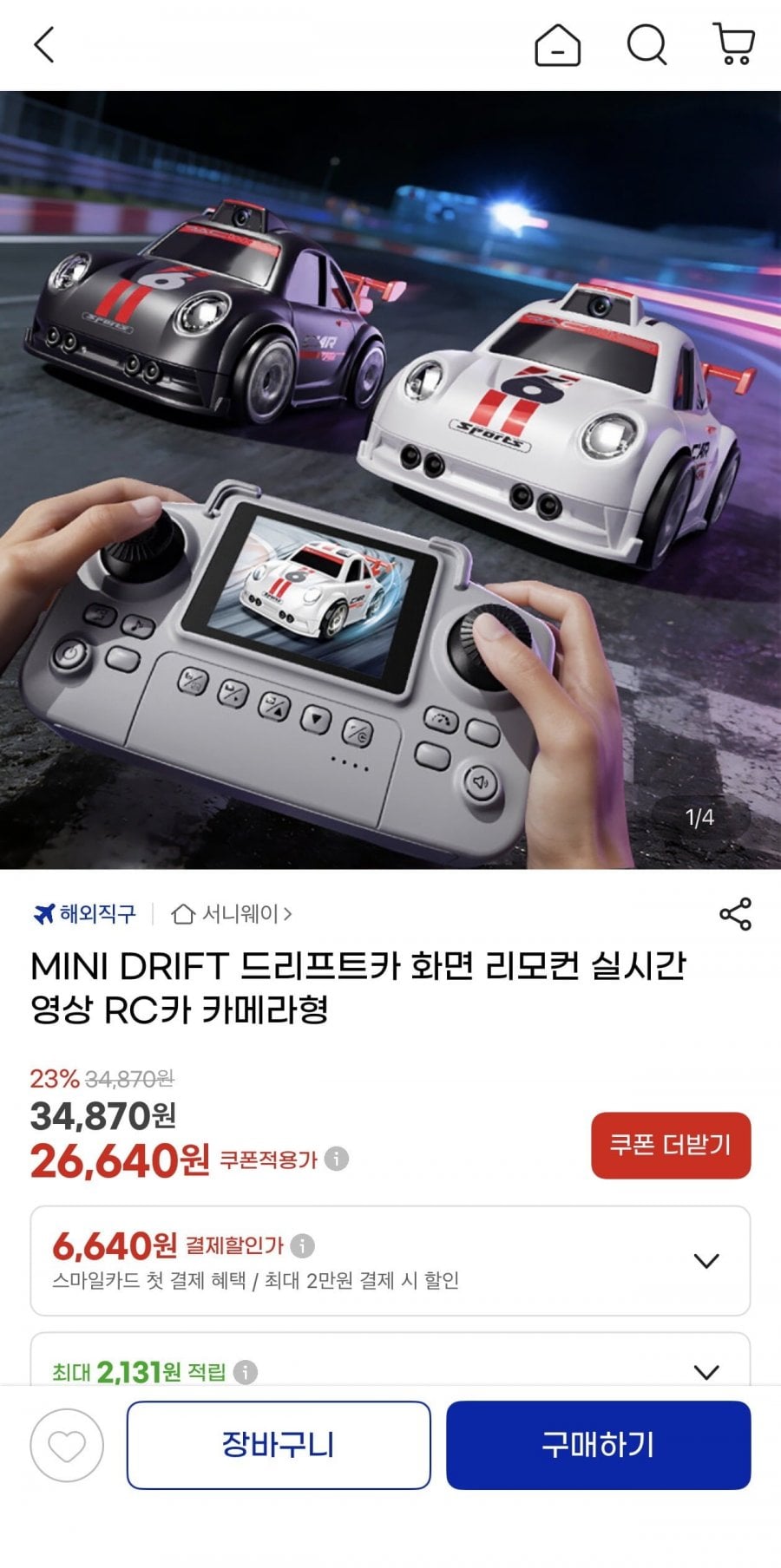Click the airplane icon on 해외직구 badge
The height and width of the screenshot is (1568, 781).
pyautogui.click(x=46, y=911)
